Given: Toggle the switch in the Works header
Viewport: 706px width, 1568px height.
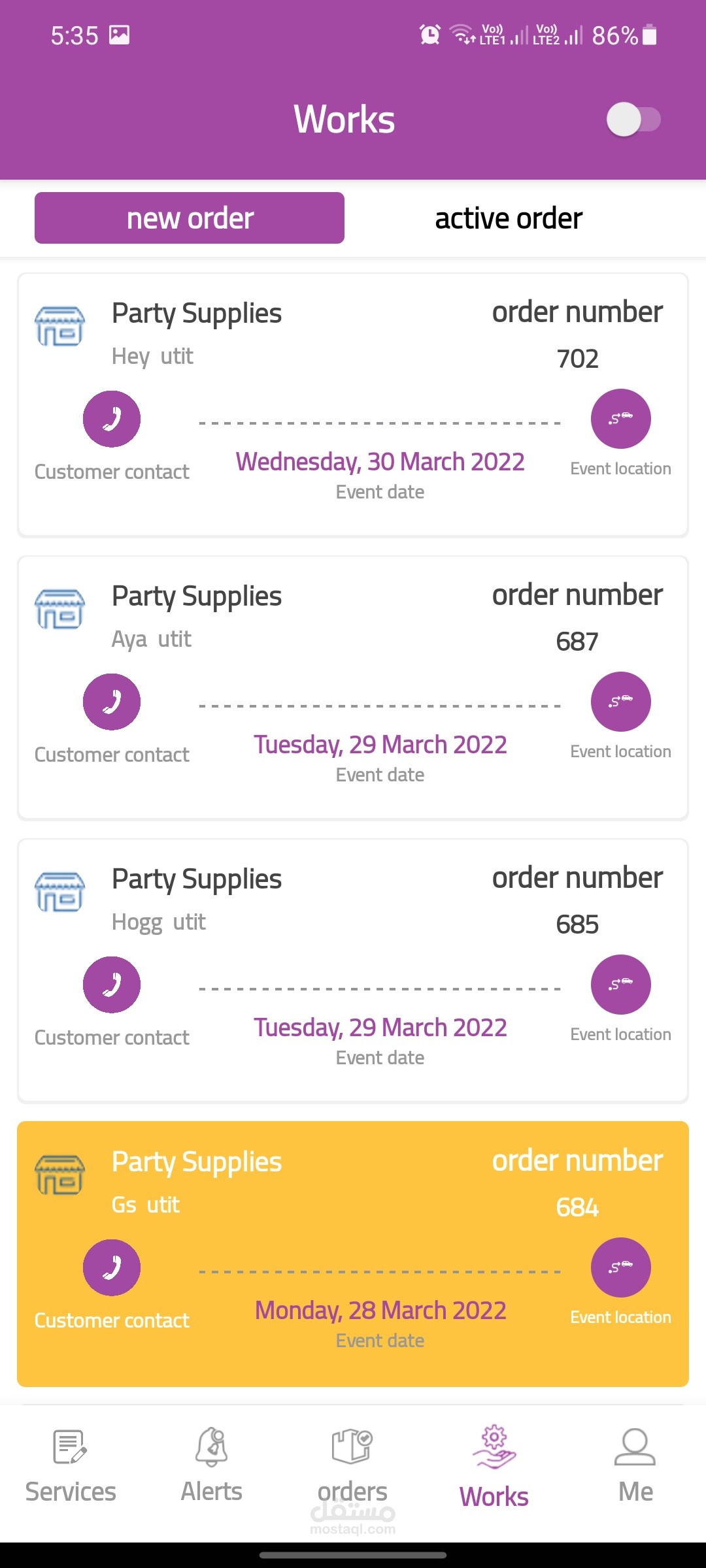Looking at the screenshot, I should click(x=633, y=120).
